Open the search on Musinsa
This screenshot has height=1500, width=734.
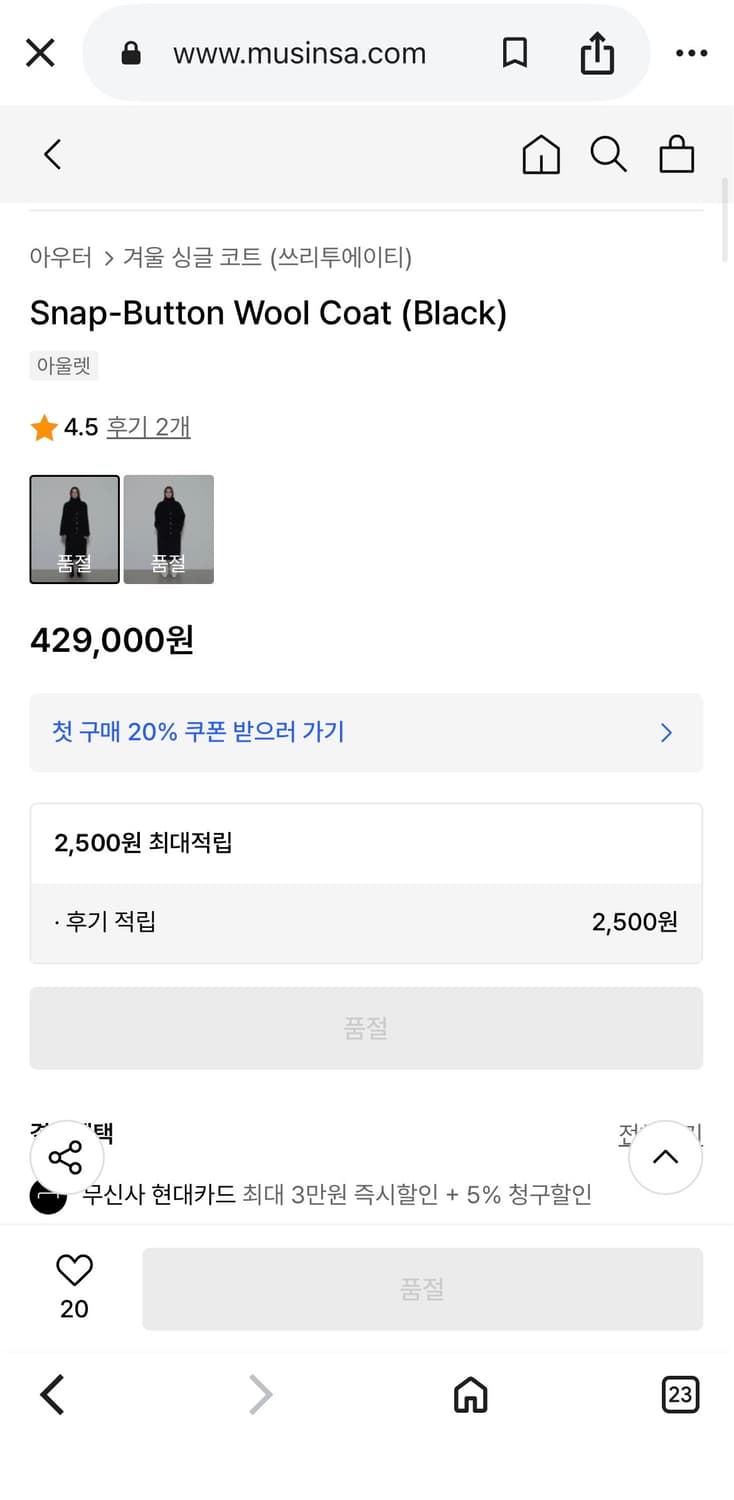click(608, 154)
